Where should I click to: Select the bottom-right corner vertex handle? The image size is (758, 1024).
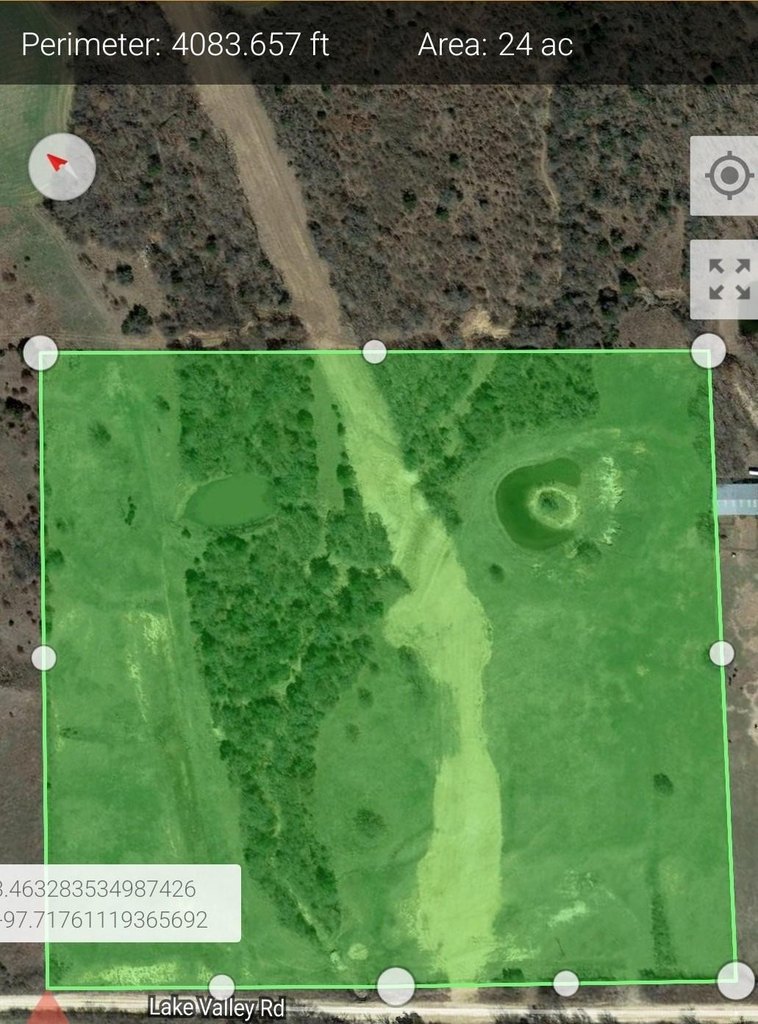(735, 980)
